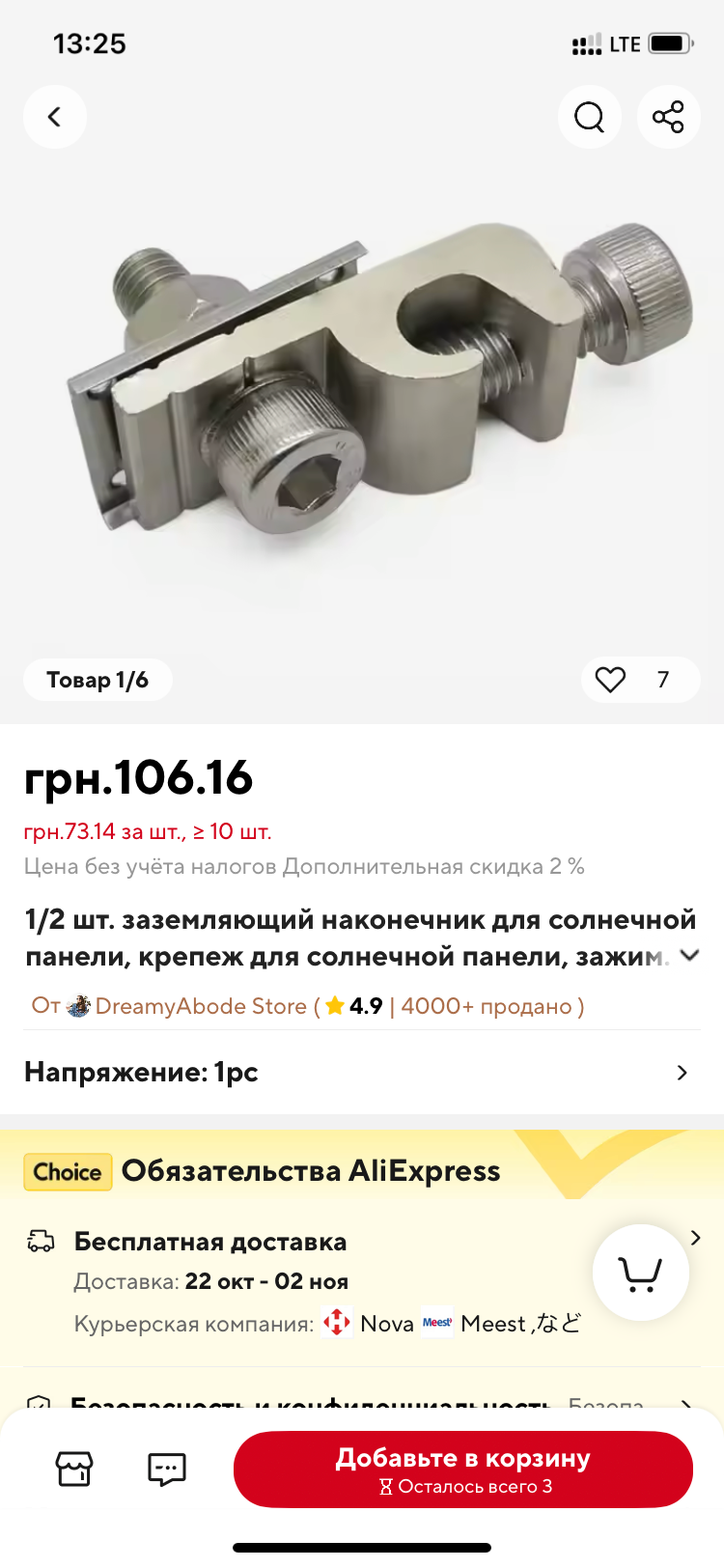The image size is (724, 1568).
Task: Add product to wishlist with heart
Action: [x=610, y=680]
